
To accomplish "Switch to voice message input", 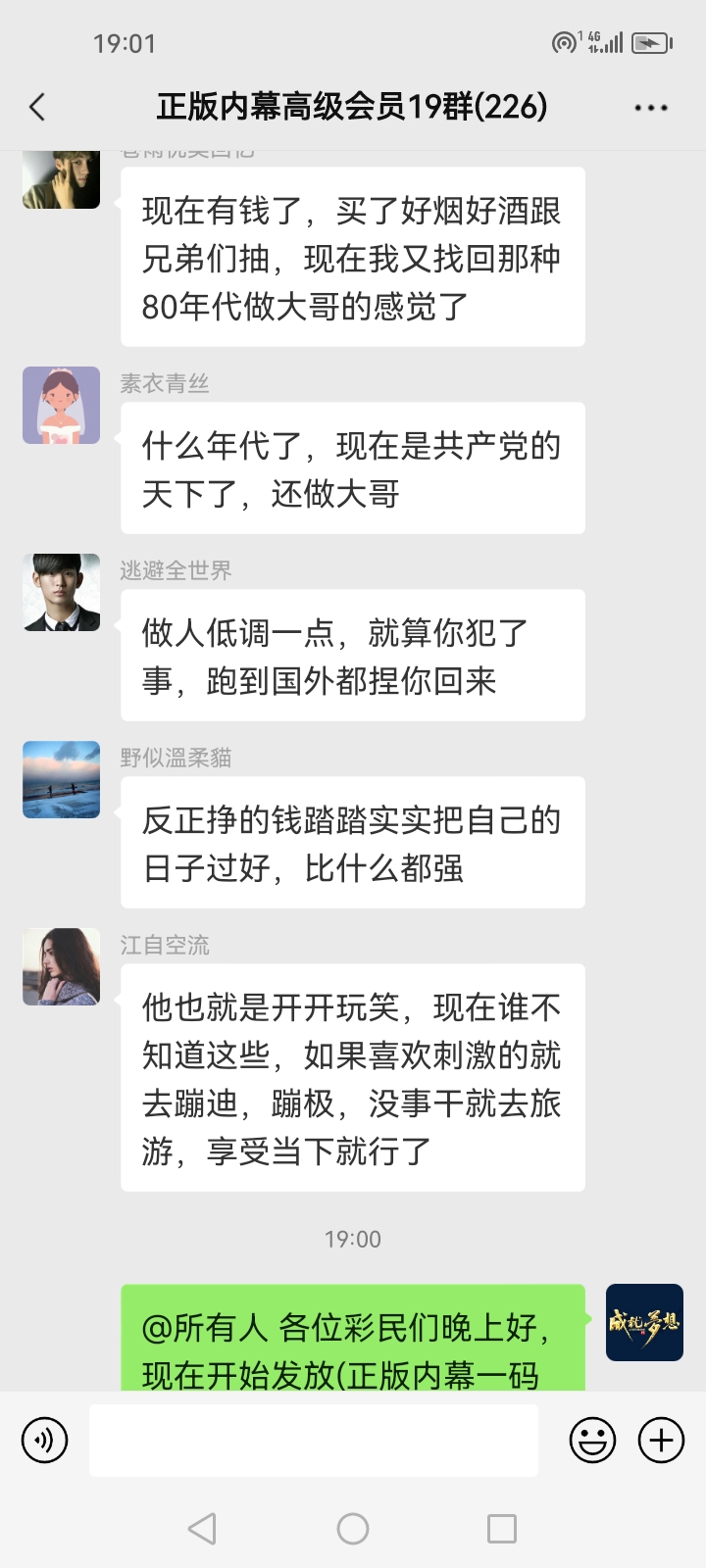I will pyautogui.click(x=44, y=1441).
